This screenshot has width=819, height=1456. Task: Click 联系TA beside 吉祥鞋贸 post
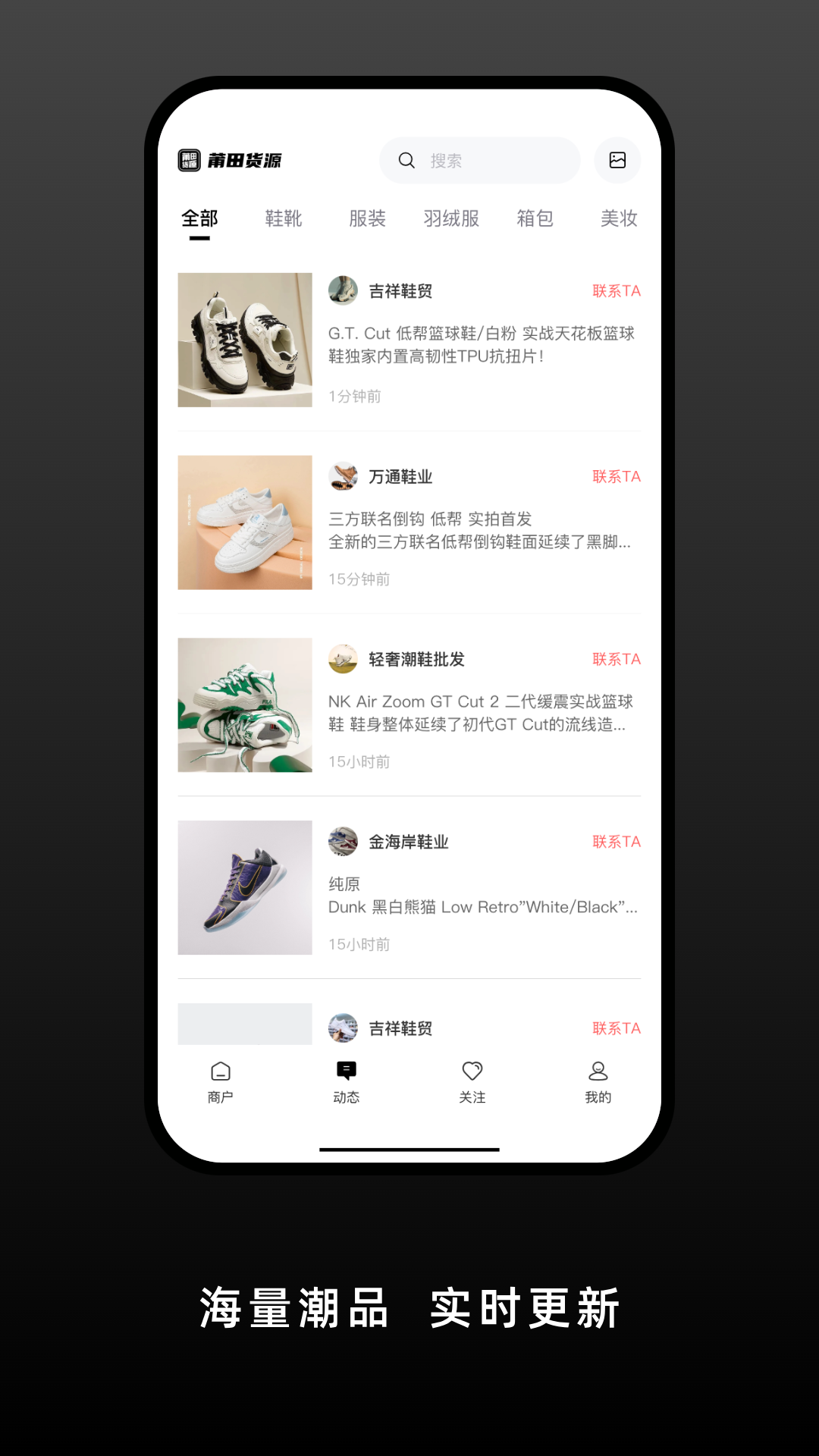pos(615,290)
